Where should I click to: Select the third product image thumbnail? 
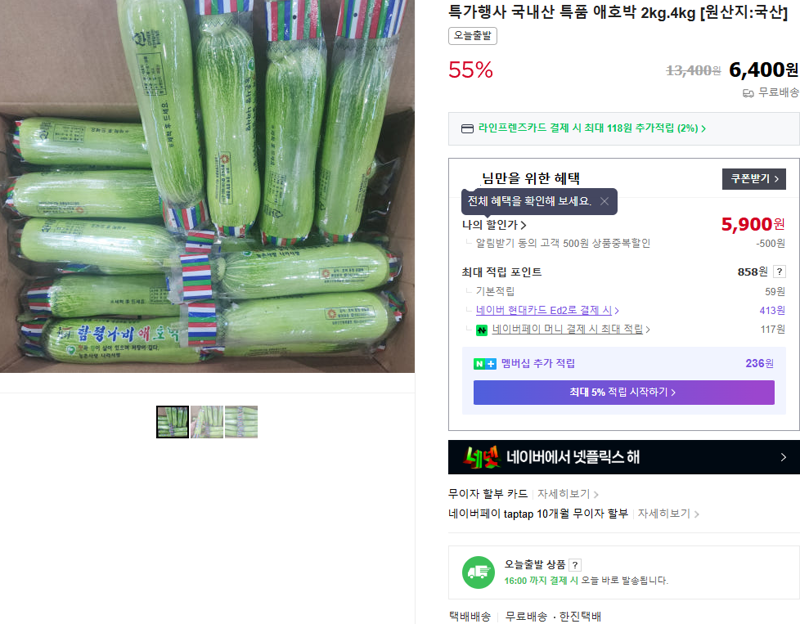[241, 422]
